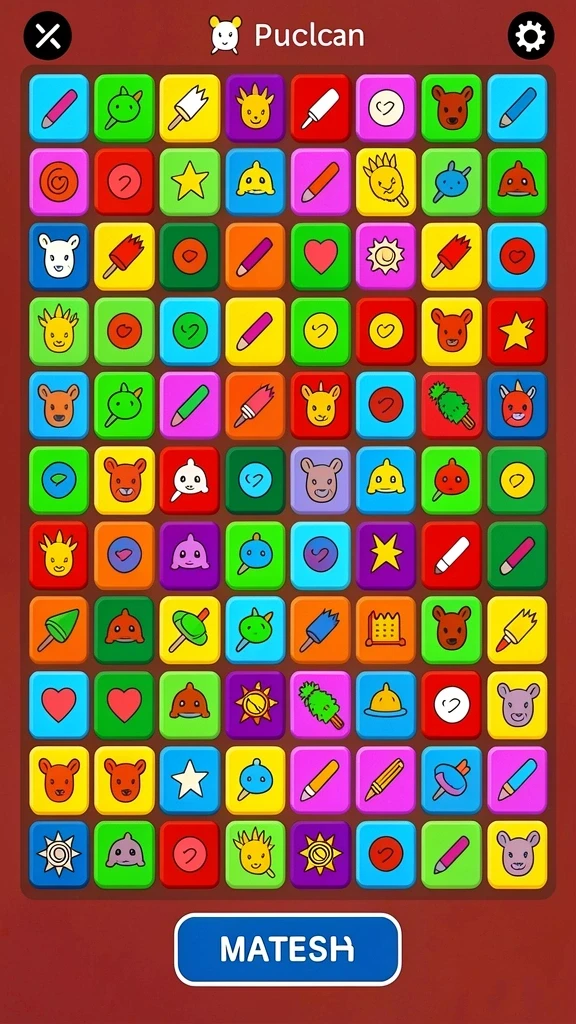Tap the yellow star on green tile
The height and width of the screenshot is (1024, 576).
[189, 182]
